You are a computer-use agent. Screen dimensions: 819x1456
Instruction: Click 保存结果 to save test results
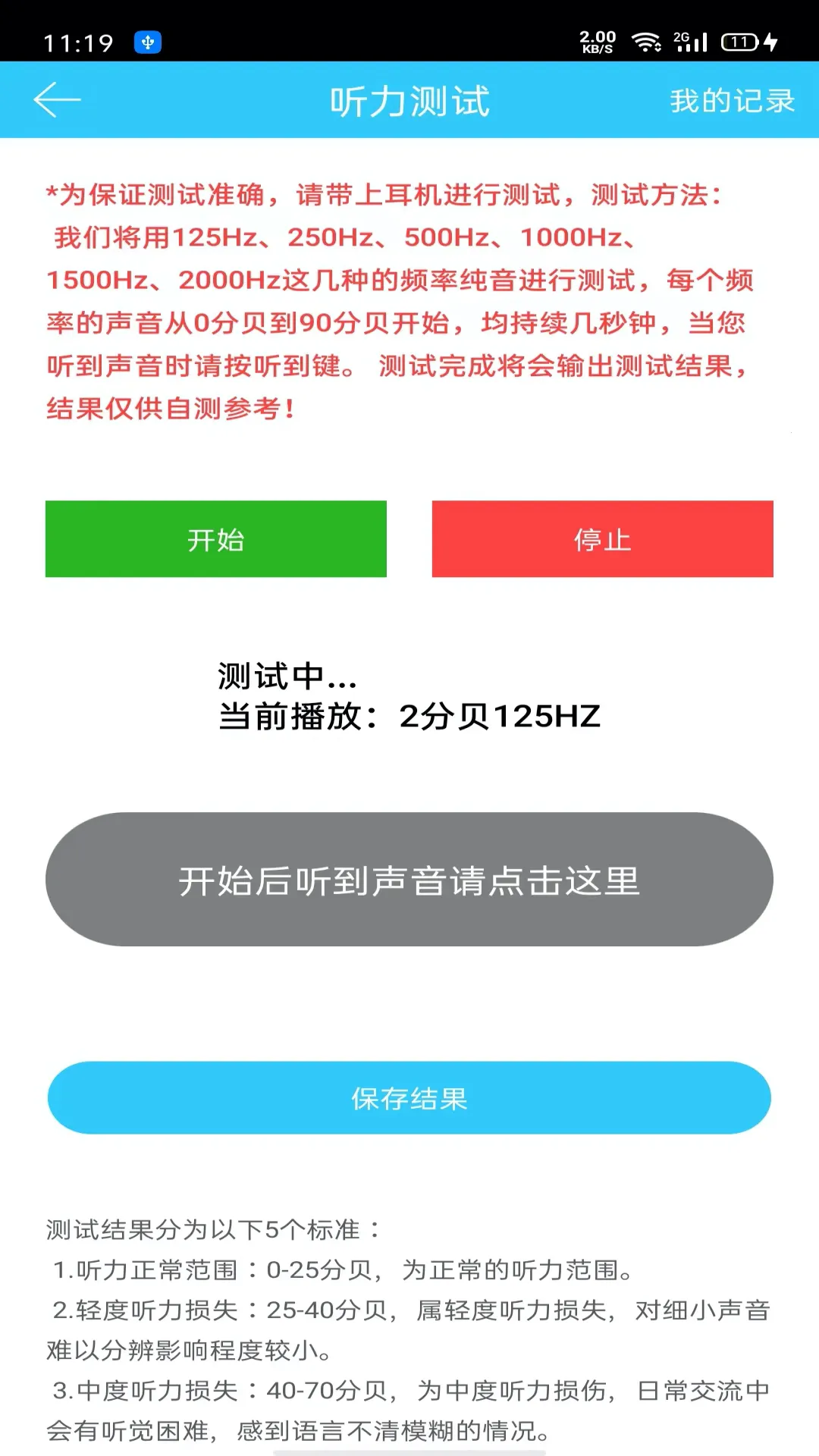click(x=409, y=1097)
